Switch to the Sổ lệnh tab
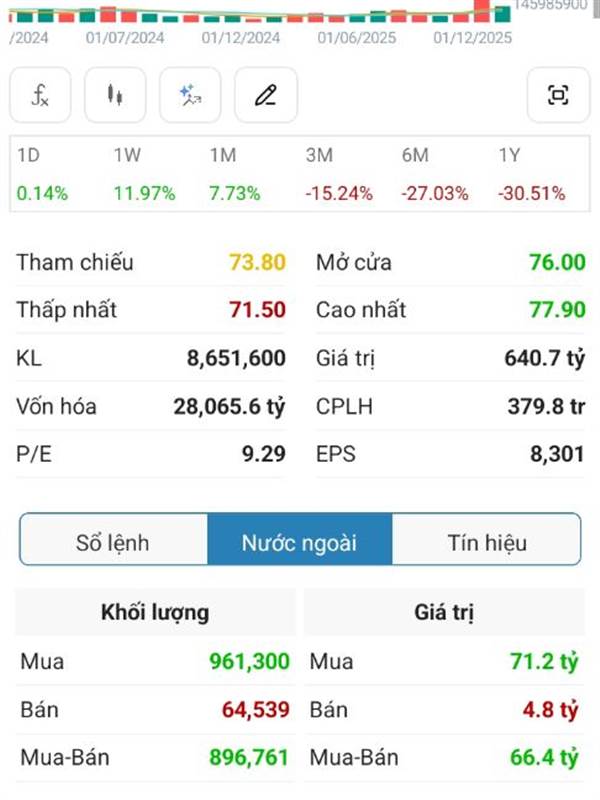 coord(113,542)
